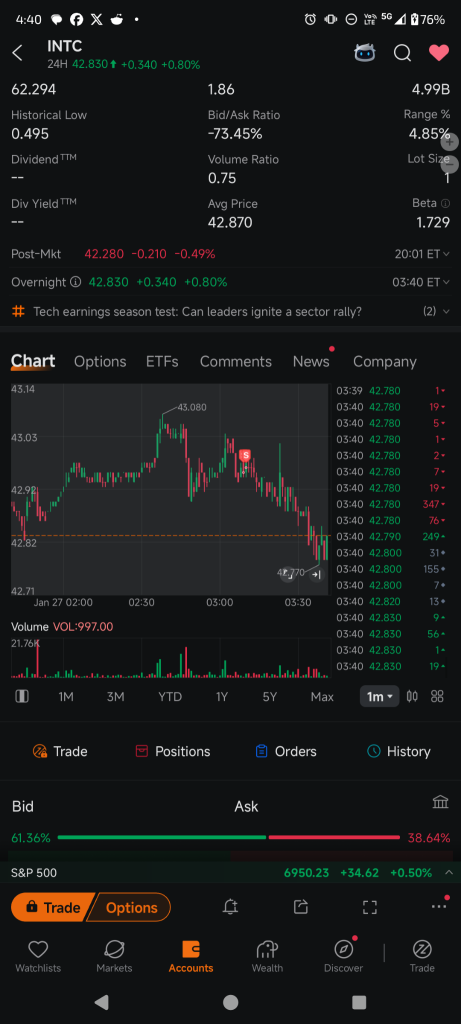
Task: Go to the Watchlists tab
Action: pyautogui.click(x=37, y=957)
